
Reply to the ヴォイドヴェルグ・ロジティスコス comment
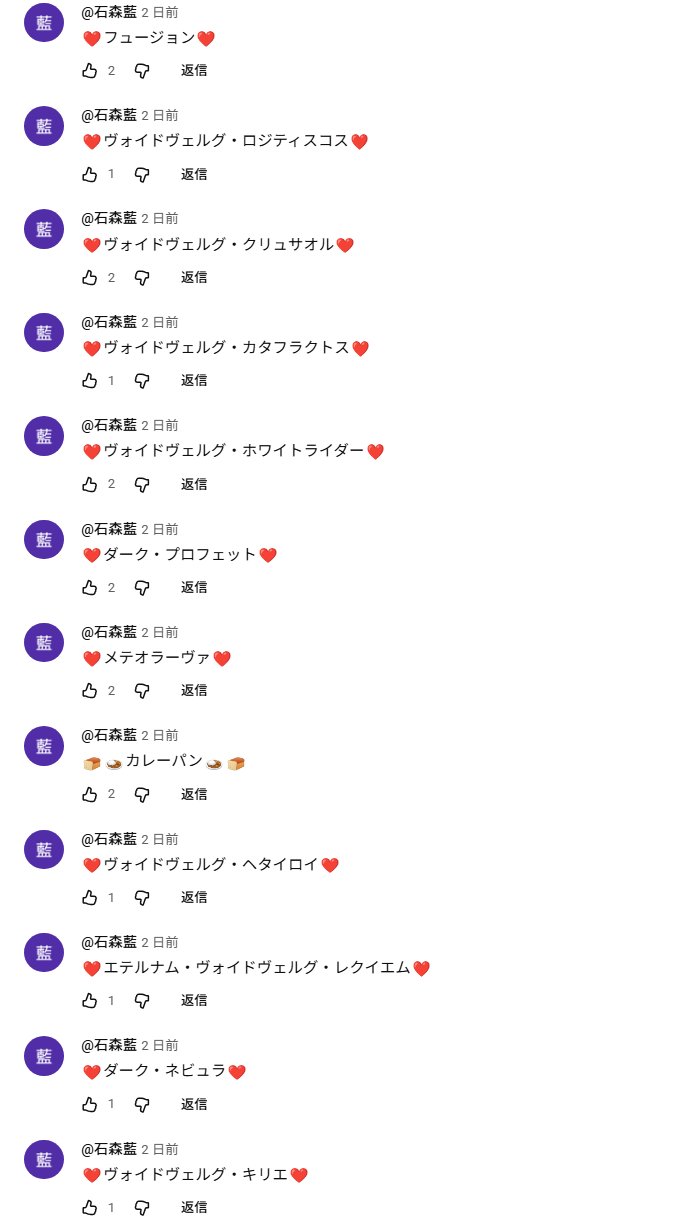click(x=194, y=174)
